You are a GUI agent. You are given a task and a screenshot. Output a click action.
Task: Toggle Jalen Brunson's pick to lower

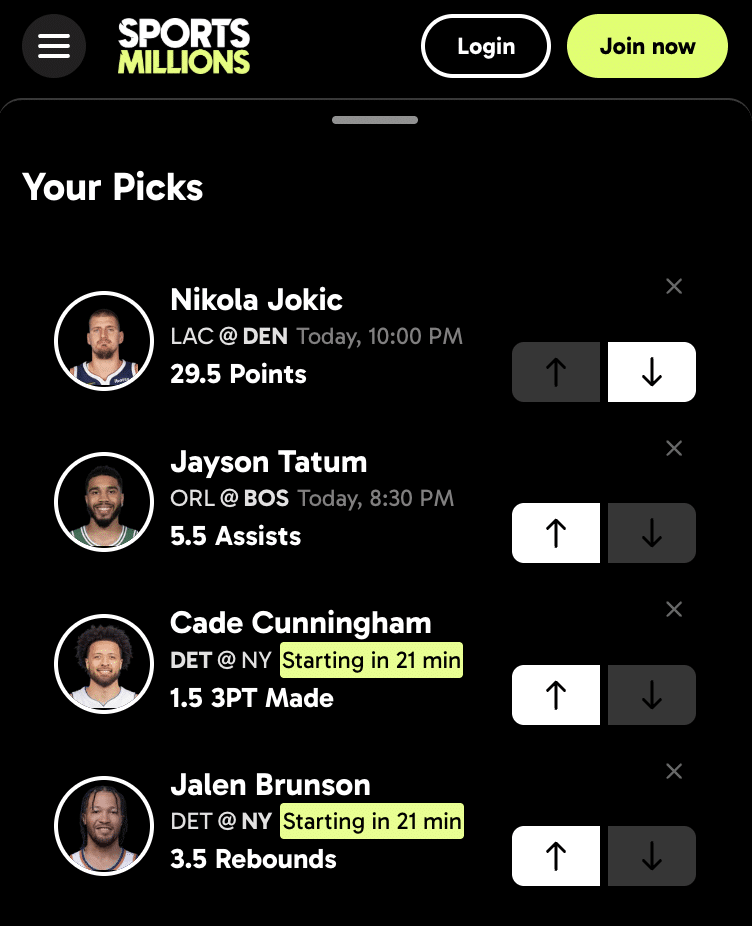(651, 856)
